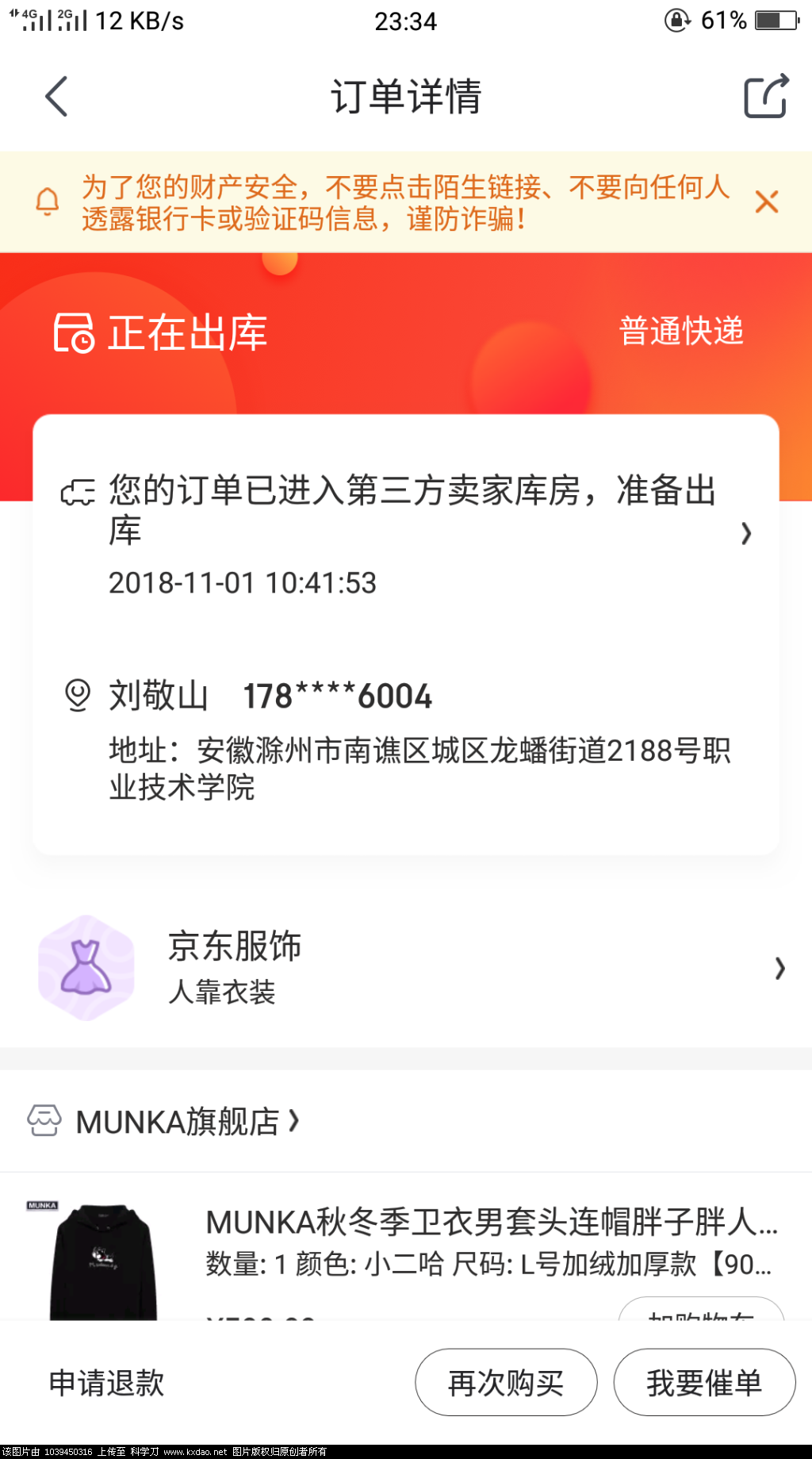Expand the shipping status details chevron
Viewport: 812px width, 1459px height.
[745, 535]
